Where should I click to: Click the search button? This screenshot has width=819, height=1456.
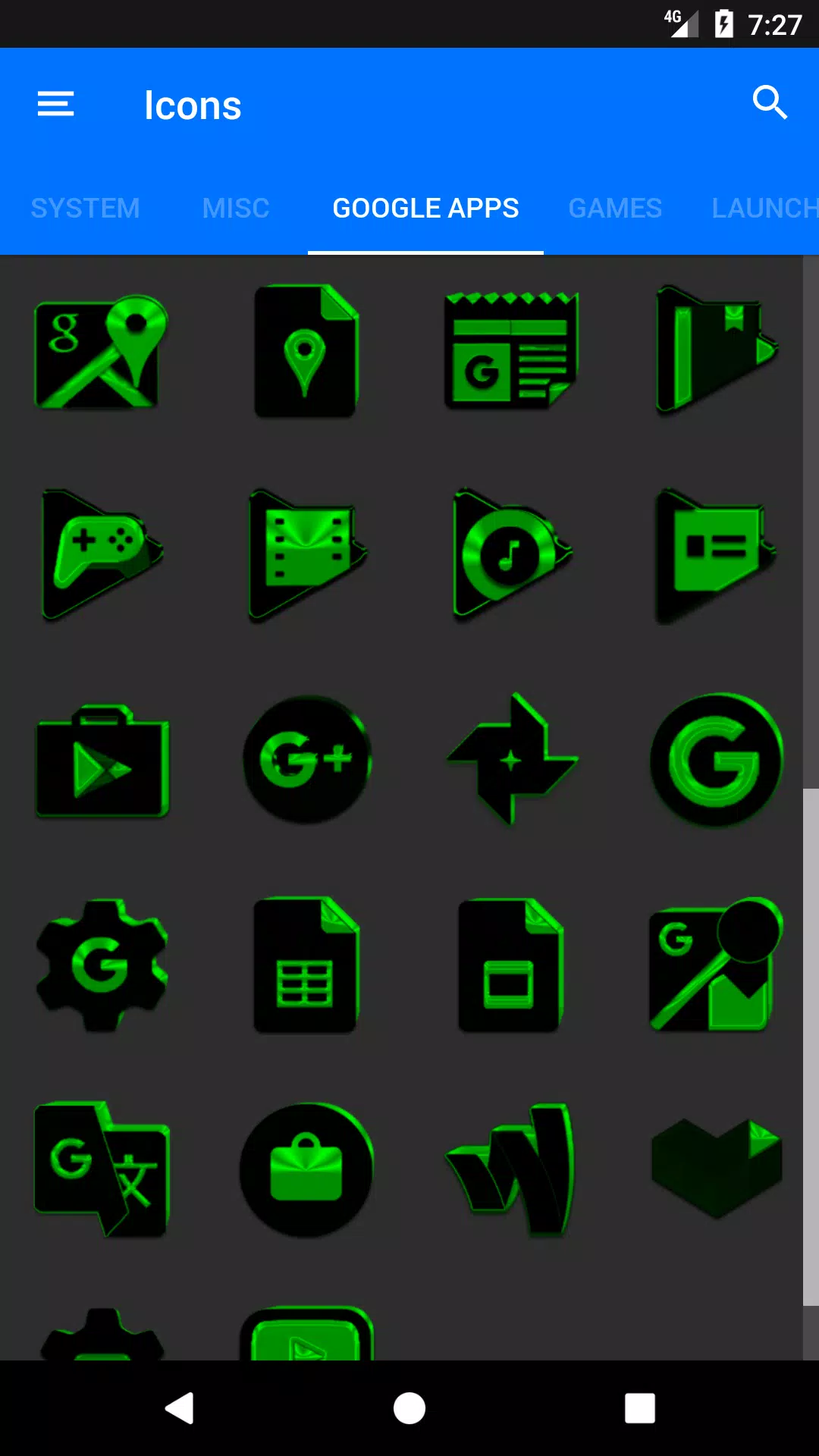pyautogui.click(x=770, y=103)
